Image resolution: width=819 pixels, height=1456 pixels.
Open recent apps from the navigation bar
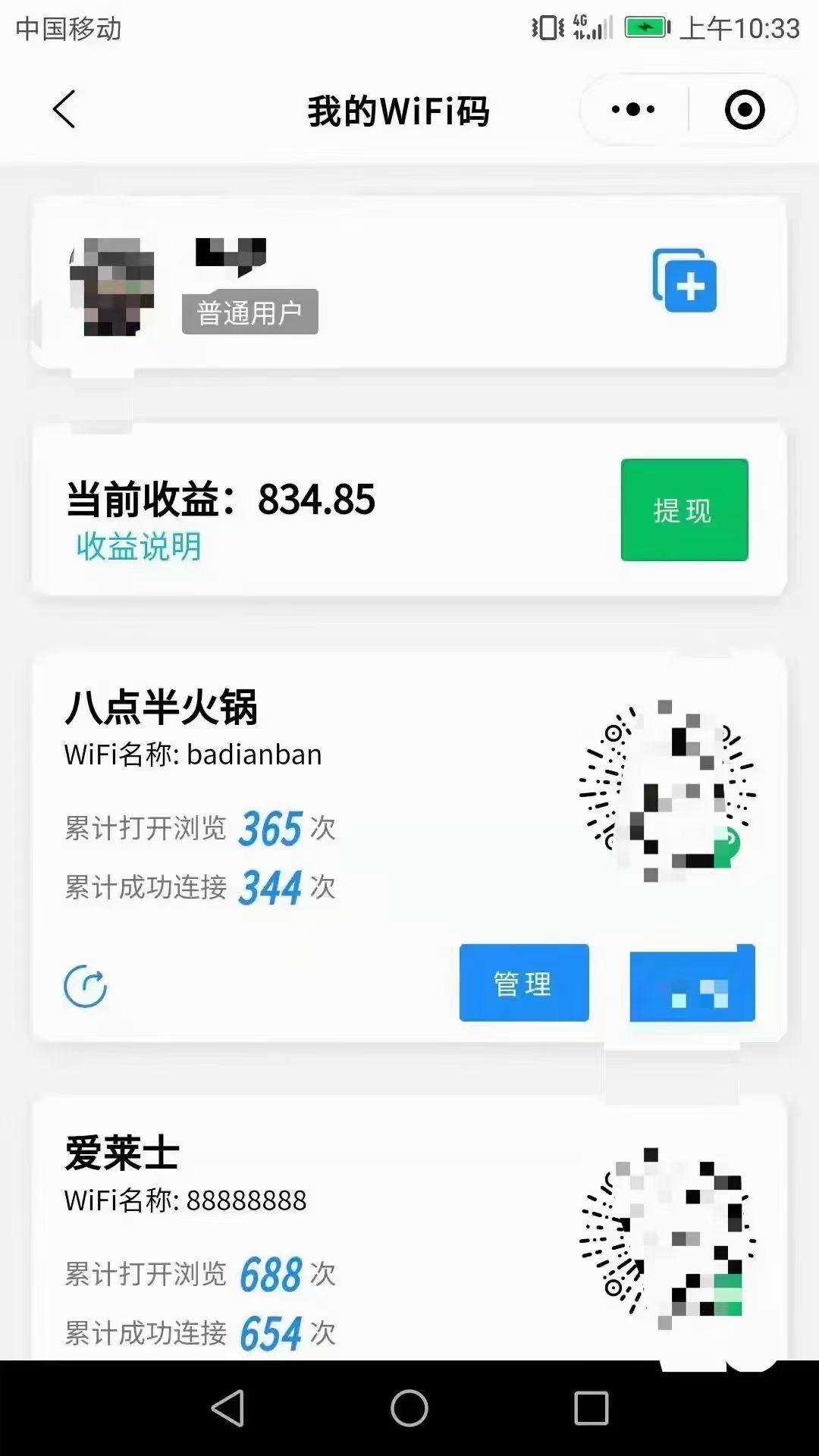(x=591, y=1409)
